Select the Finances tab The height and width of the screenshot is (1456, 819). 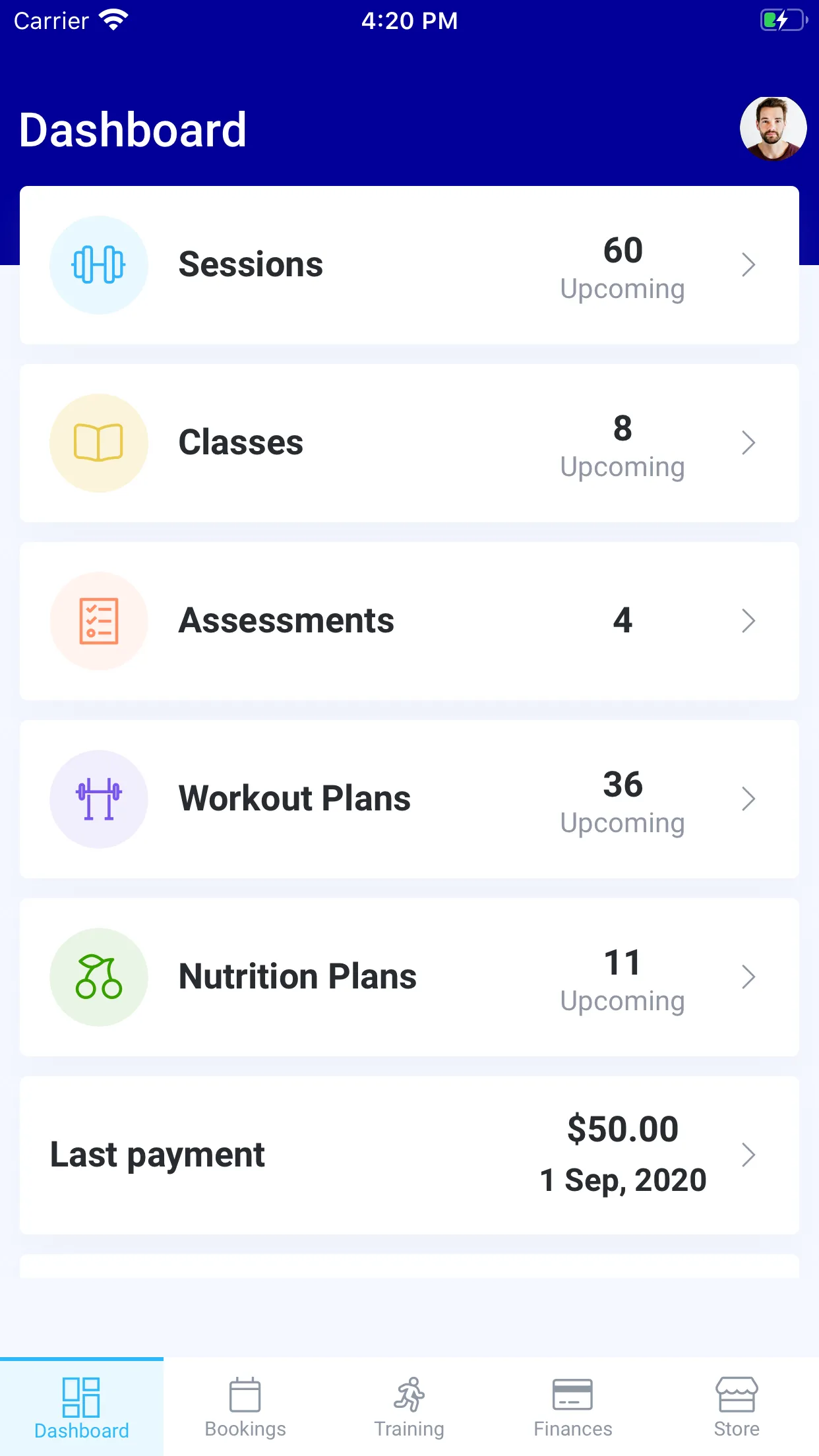pos(573,1407)
